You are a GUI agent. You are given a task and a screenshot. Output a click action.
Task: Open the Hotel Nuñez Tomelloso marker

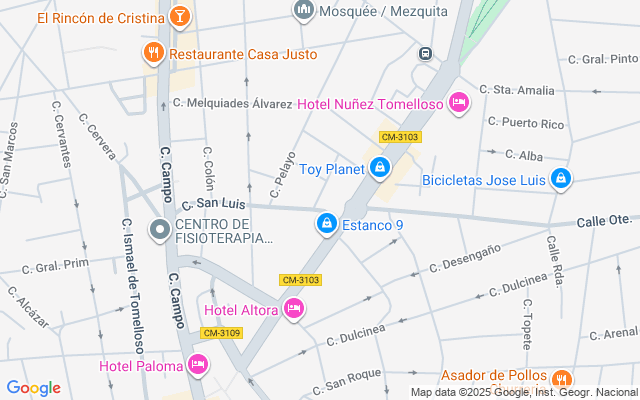click(459, 102)
